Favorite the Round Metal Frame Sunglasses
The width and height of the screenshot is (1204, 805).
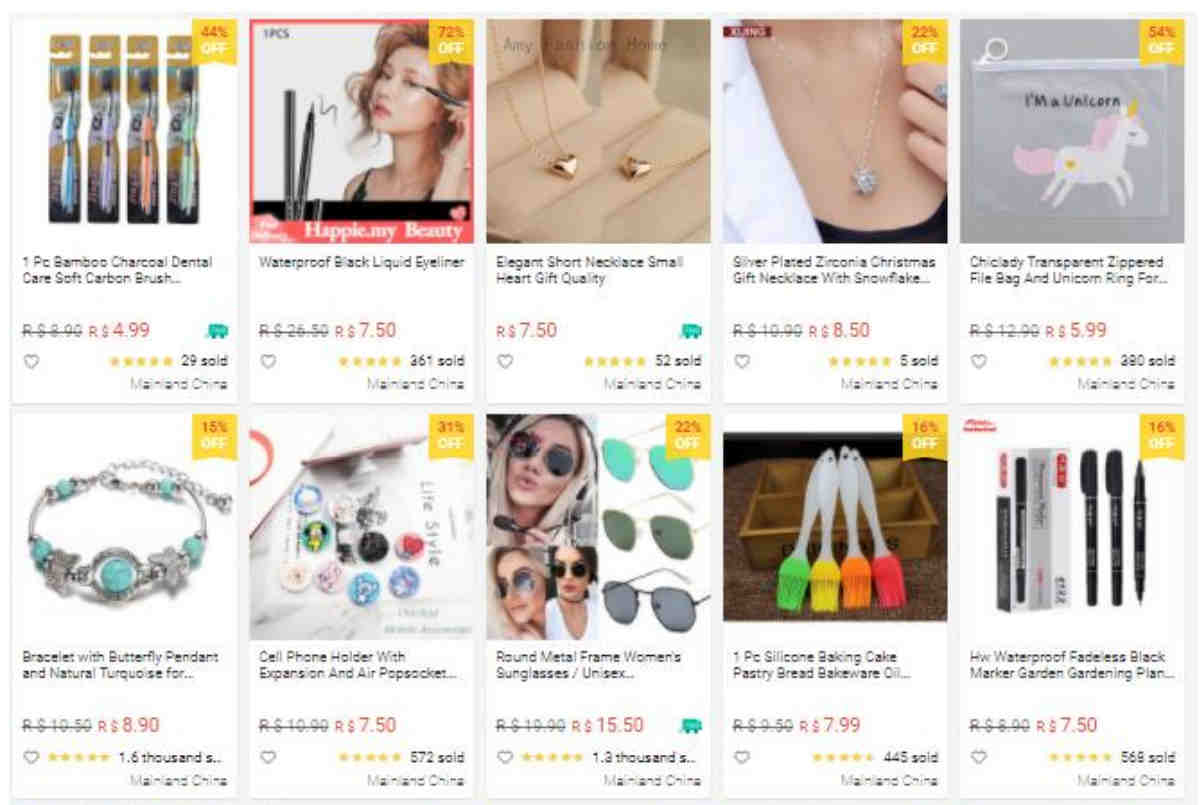(505, 757)
